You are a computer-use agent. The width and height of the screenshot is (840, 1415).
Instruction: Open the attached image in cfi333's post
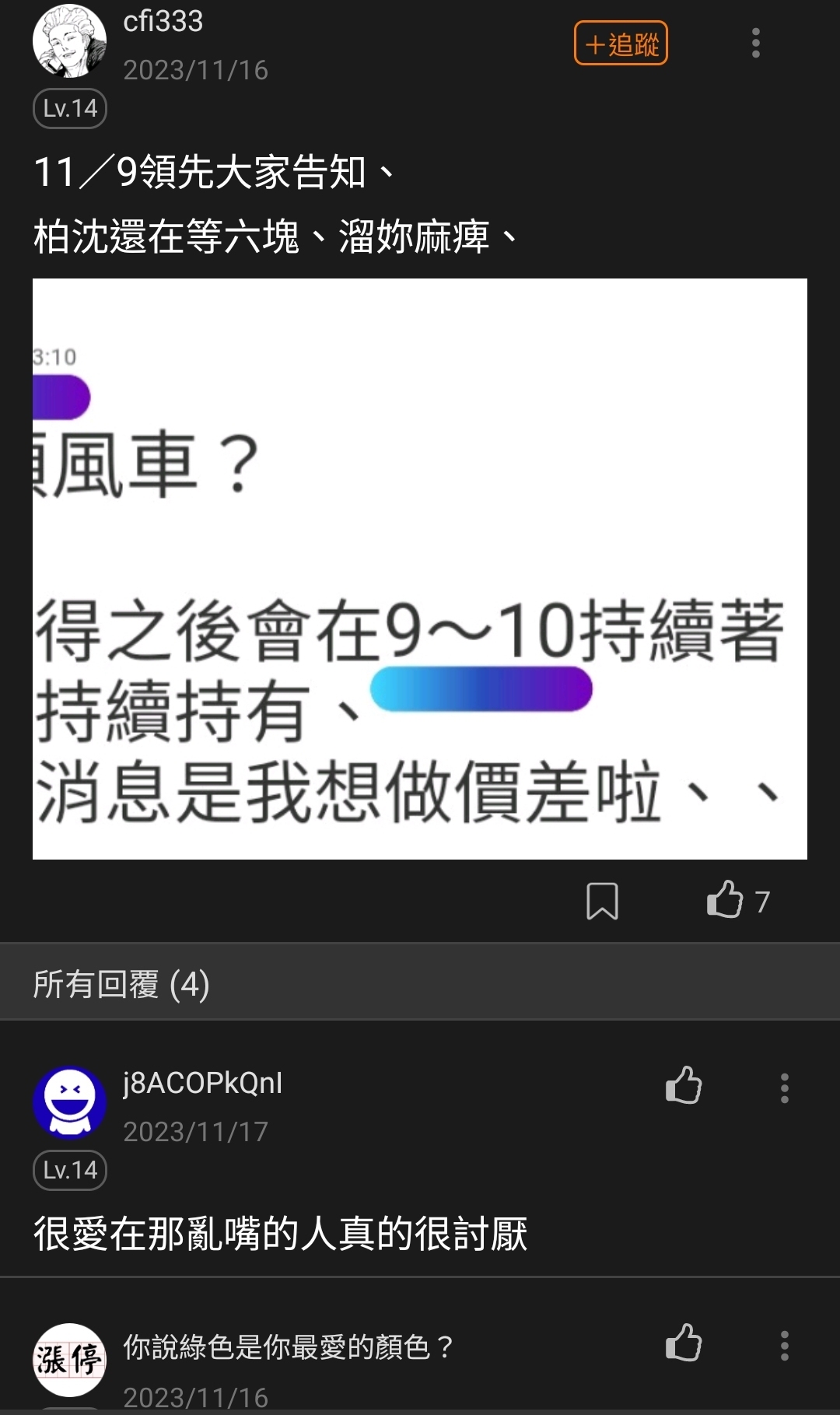420,569
